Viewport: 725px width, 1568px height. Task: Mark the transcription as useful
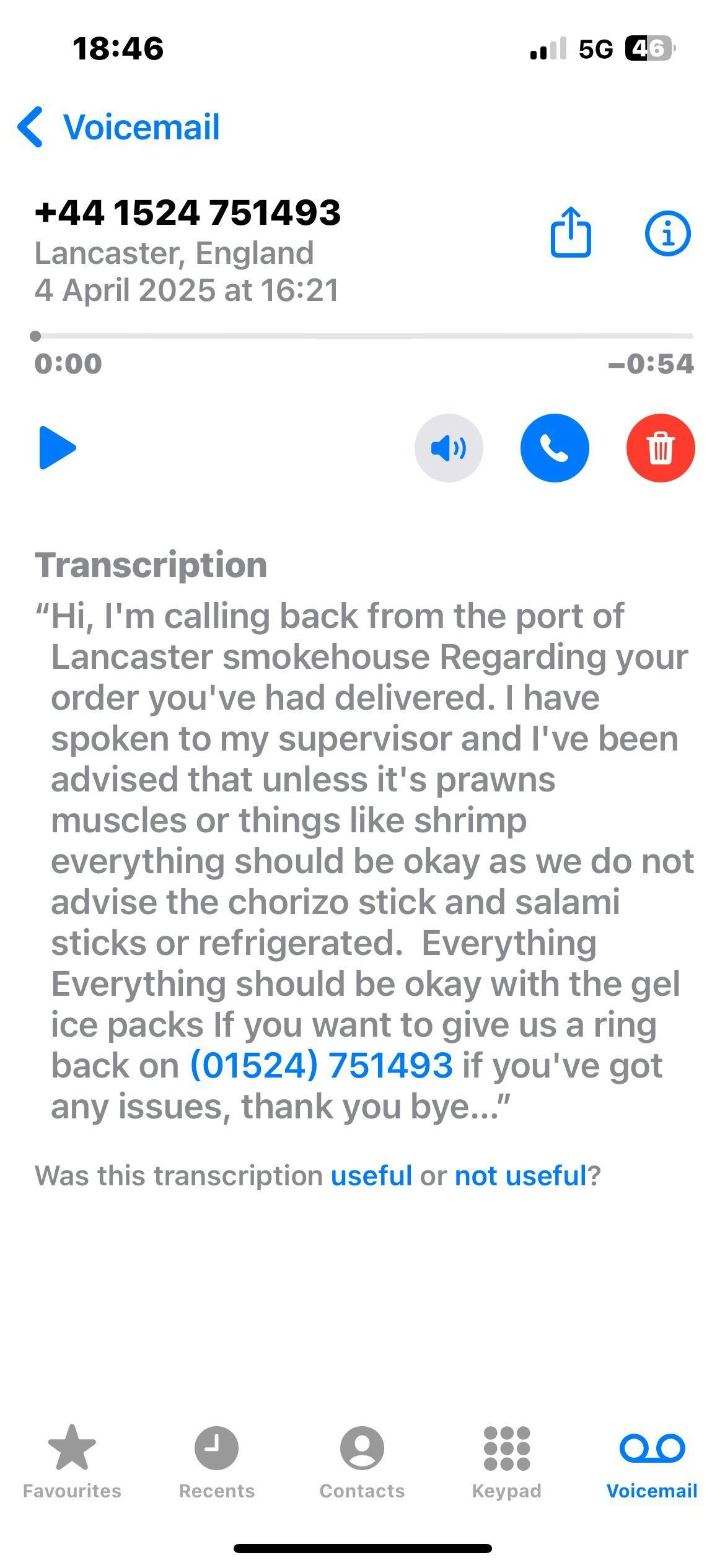(371, 1175)
